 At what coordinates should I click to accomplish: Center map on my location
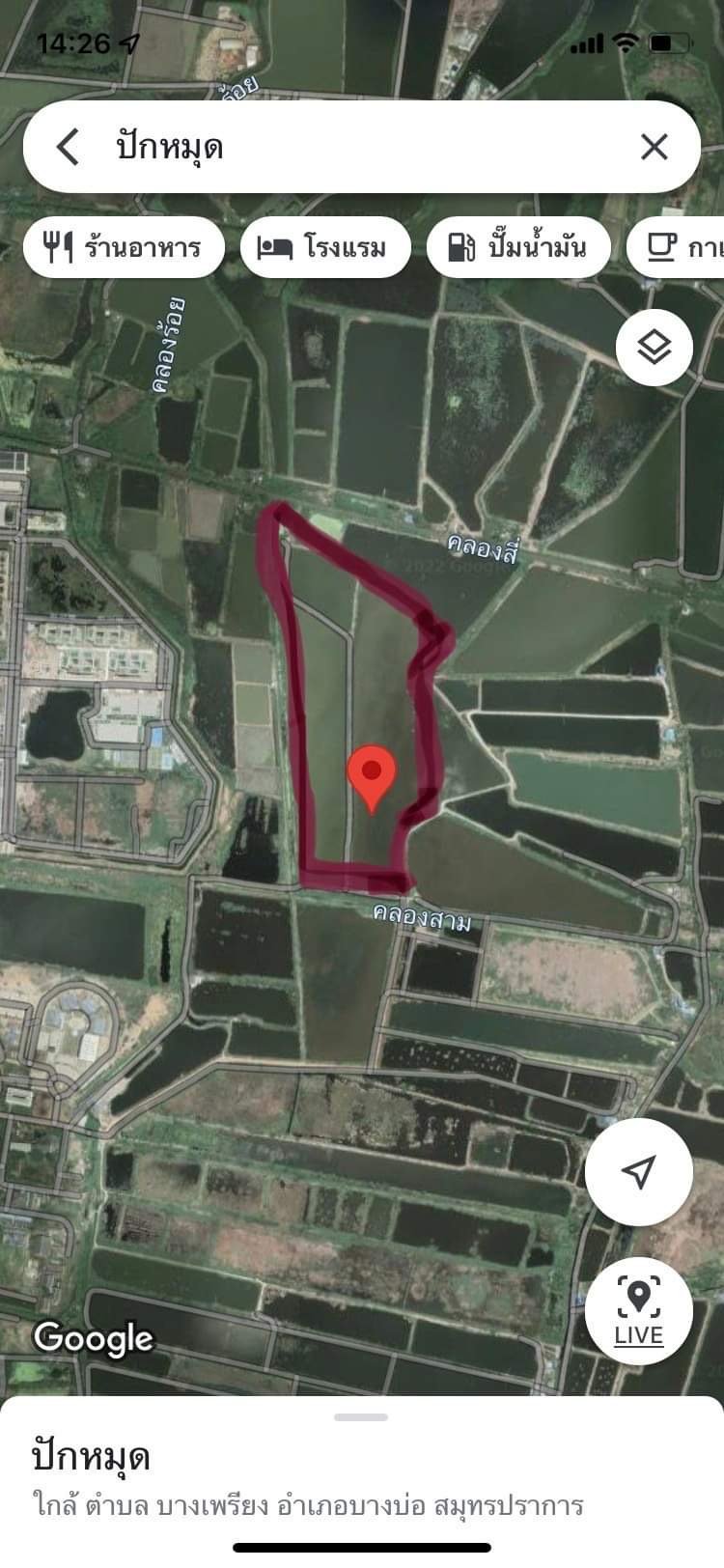click(x=639, y=1171)
